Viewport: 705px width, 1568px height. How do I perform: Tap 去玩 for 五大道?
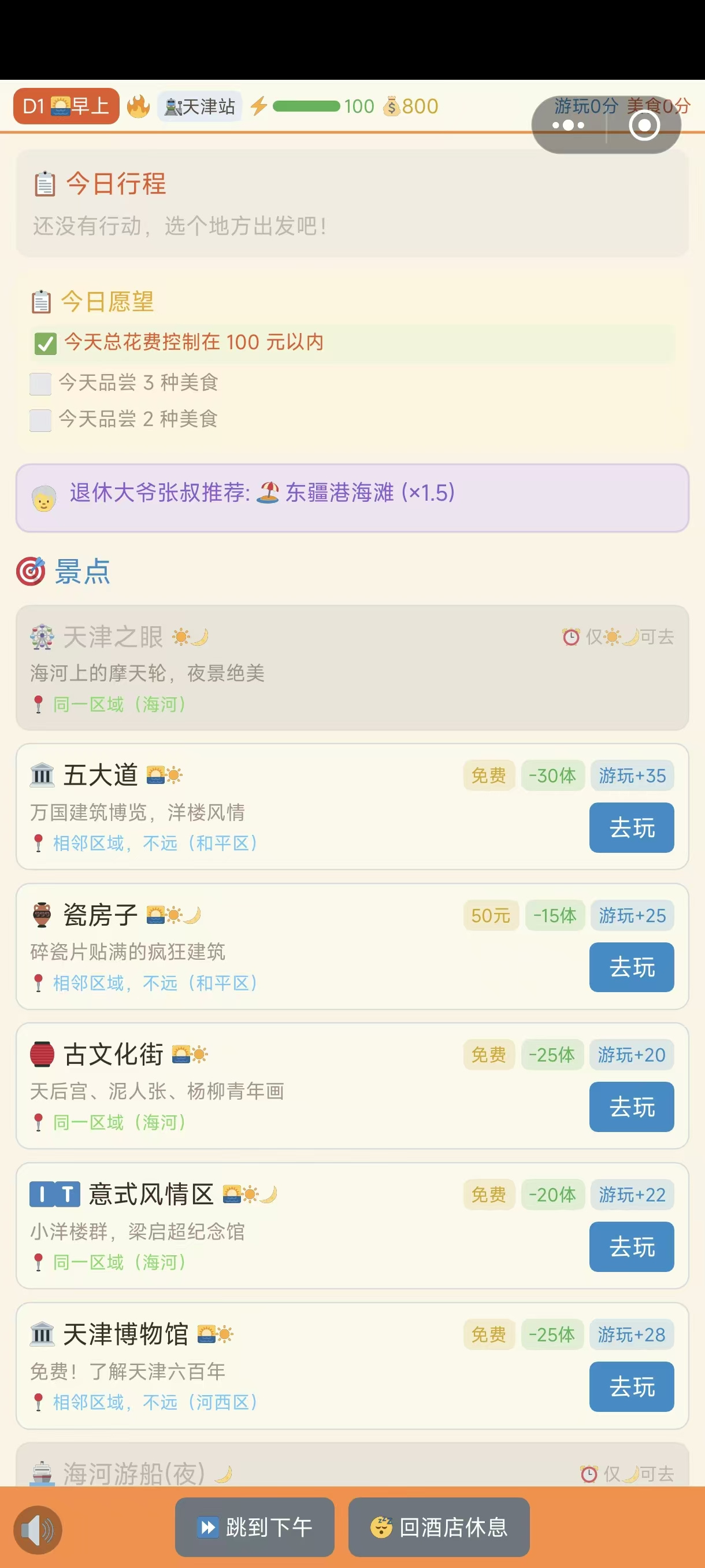coord(631,827)
